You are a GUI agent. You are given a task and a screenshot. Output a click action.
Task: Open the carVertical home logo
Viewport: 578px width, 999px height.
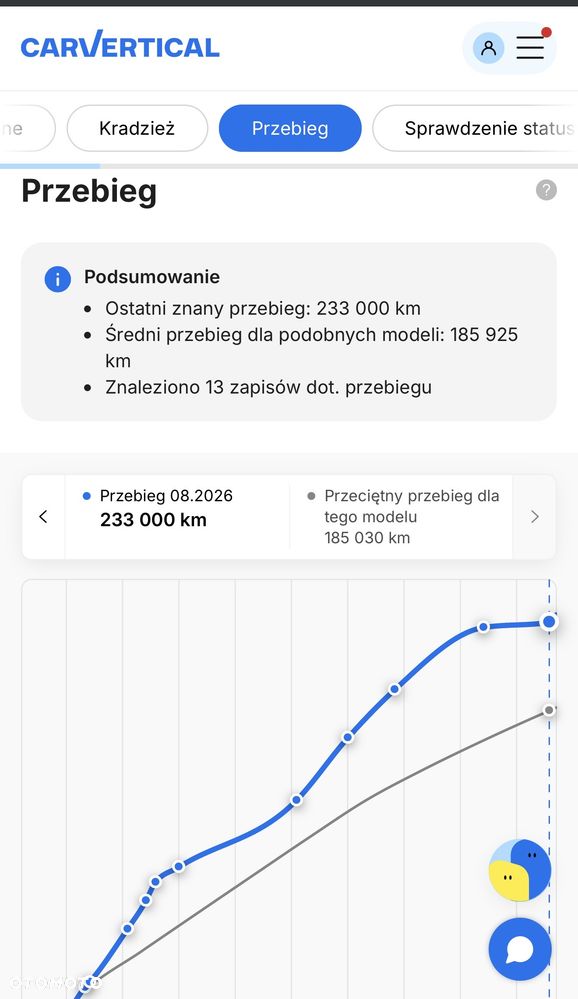120,46
